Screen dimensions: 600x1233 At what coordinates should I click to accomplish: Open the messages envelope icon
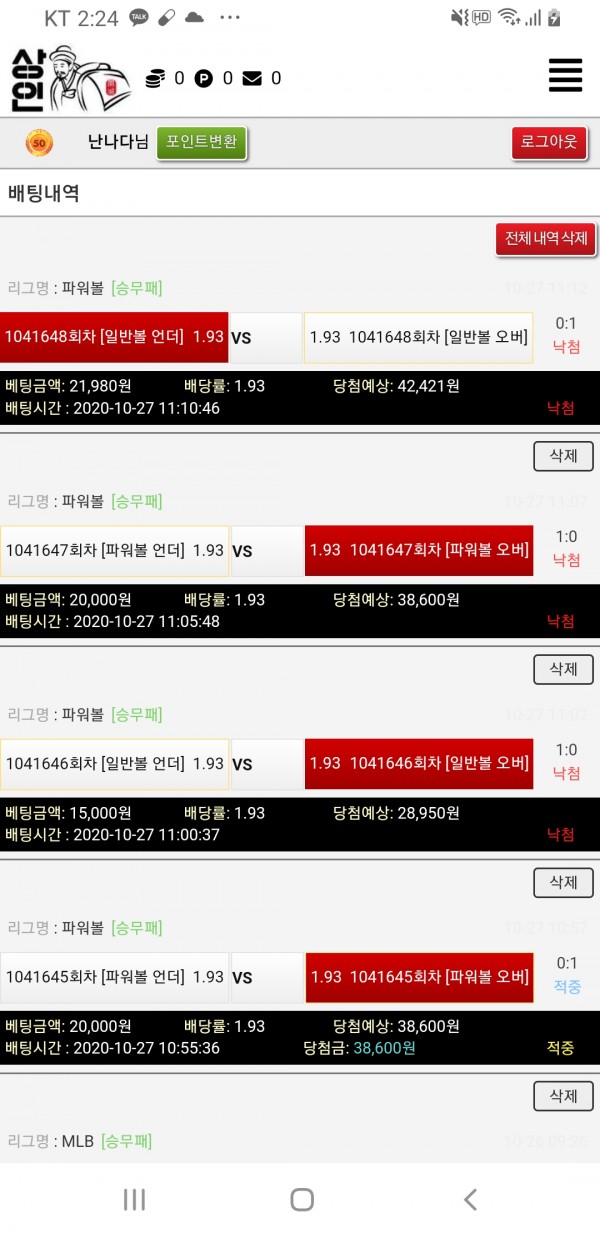click(252, 78)
